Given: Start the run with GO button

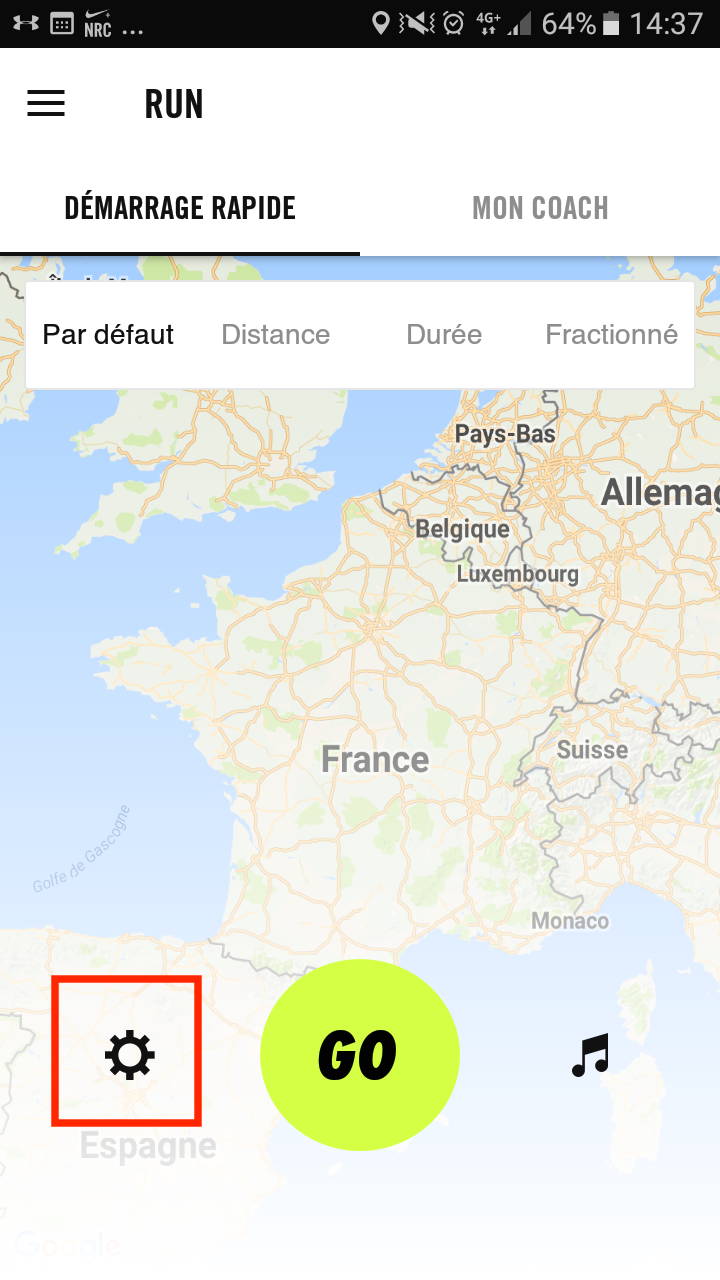Looking at the screenshot, I should point(360,1057).
